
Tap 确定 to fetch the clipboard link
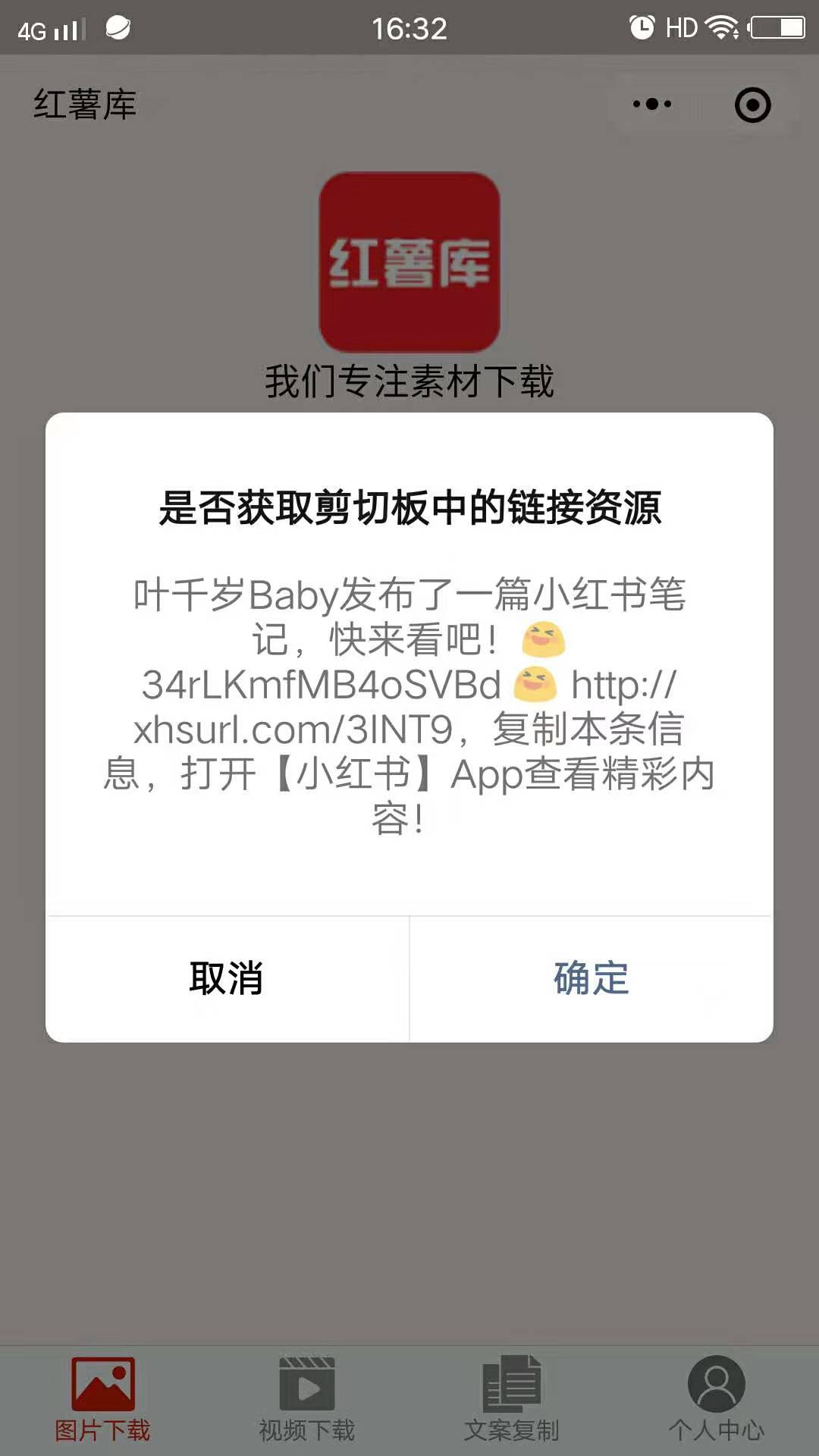click(x=592, y=979)
